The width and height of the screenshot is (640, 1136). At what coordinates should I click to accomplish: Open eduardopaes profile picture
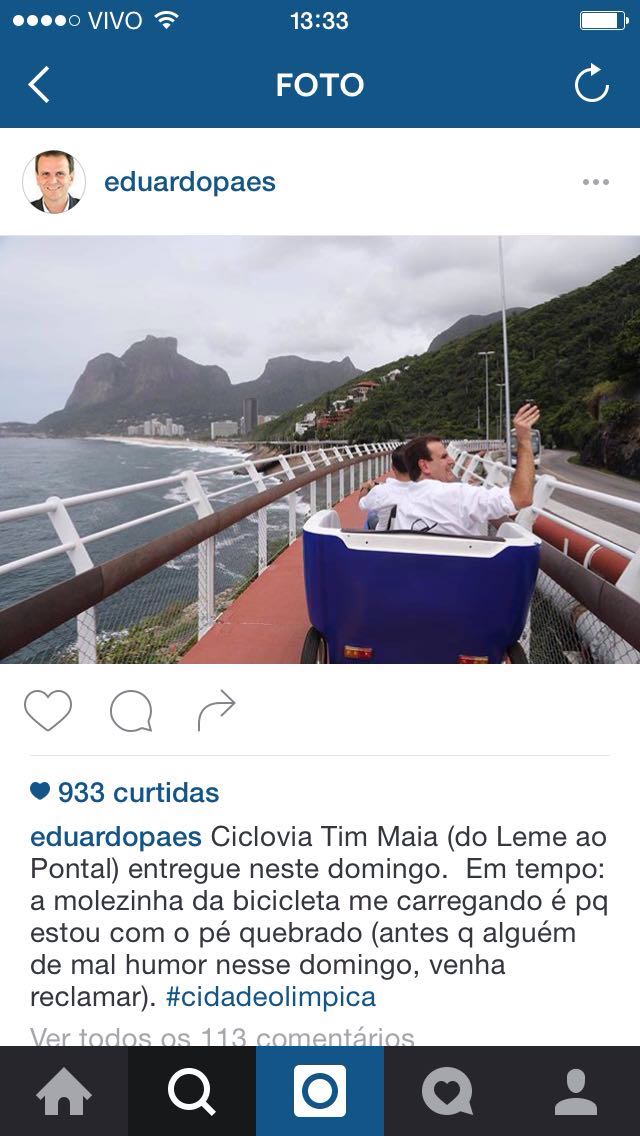(x=54, y=182)
